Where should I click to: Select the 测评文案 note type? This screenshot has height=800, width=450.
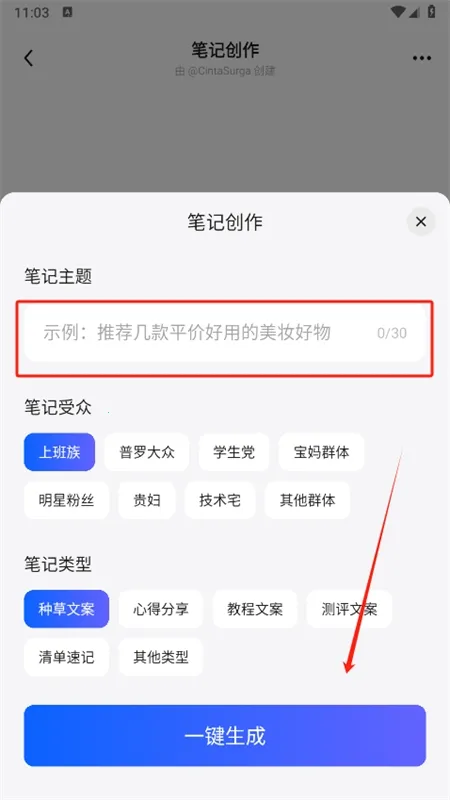349,609
